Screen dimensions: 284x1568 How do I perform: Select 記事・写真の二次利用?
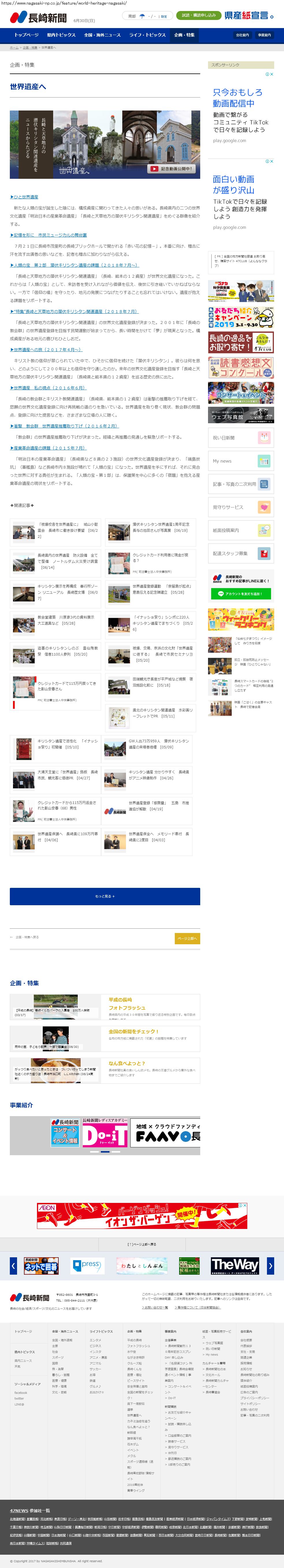point(241,484)
